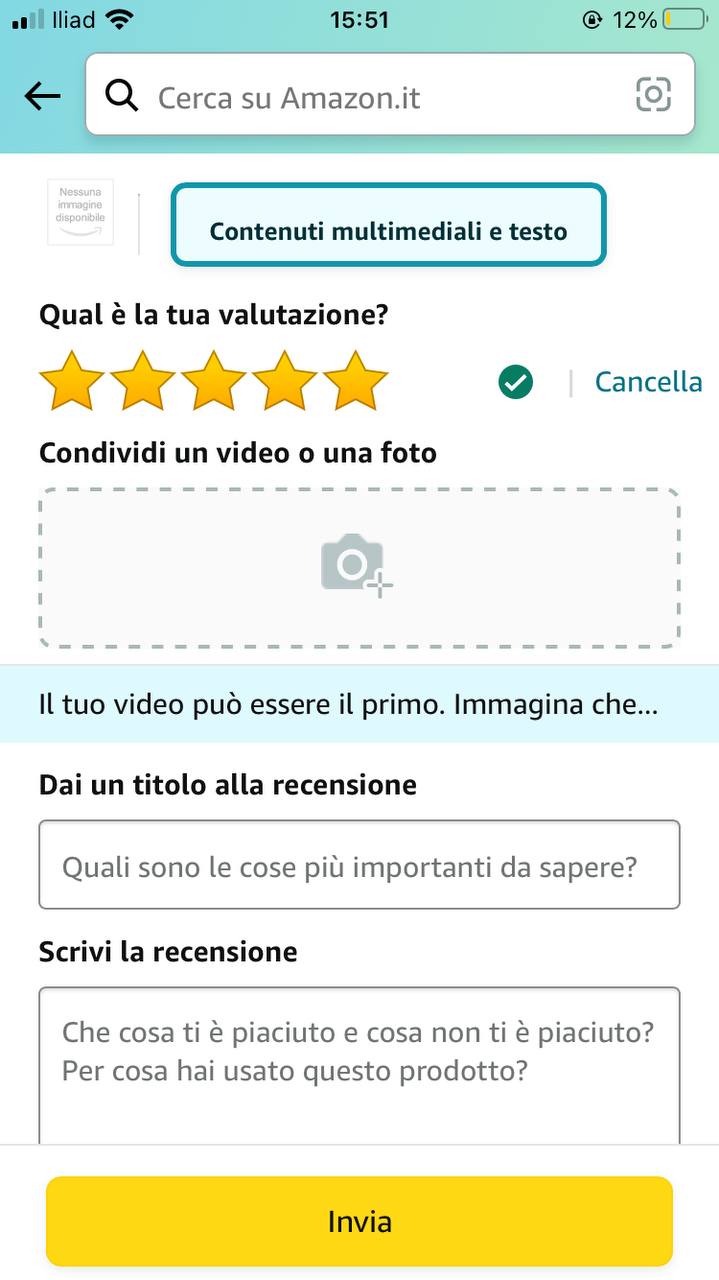This screenshot has width=719, height=1280.
Task: Open the product image thumbnail
Action: (x=81, y=212)
